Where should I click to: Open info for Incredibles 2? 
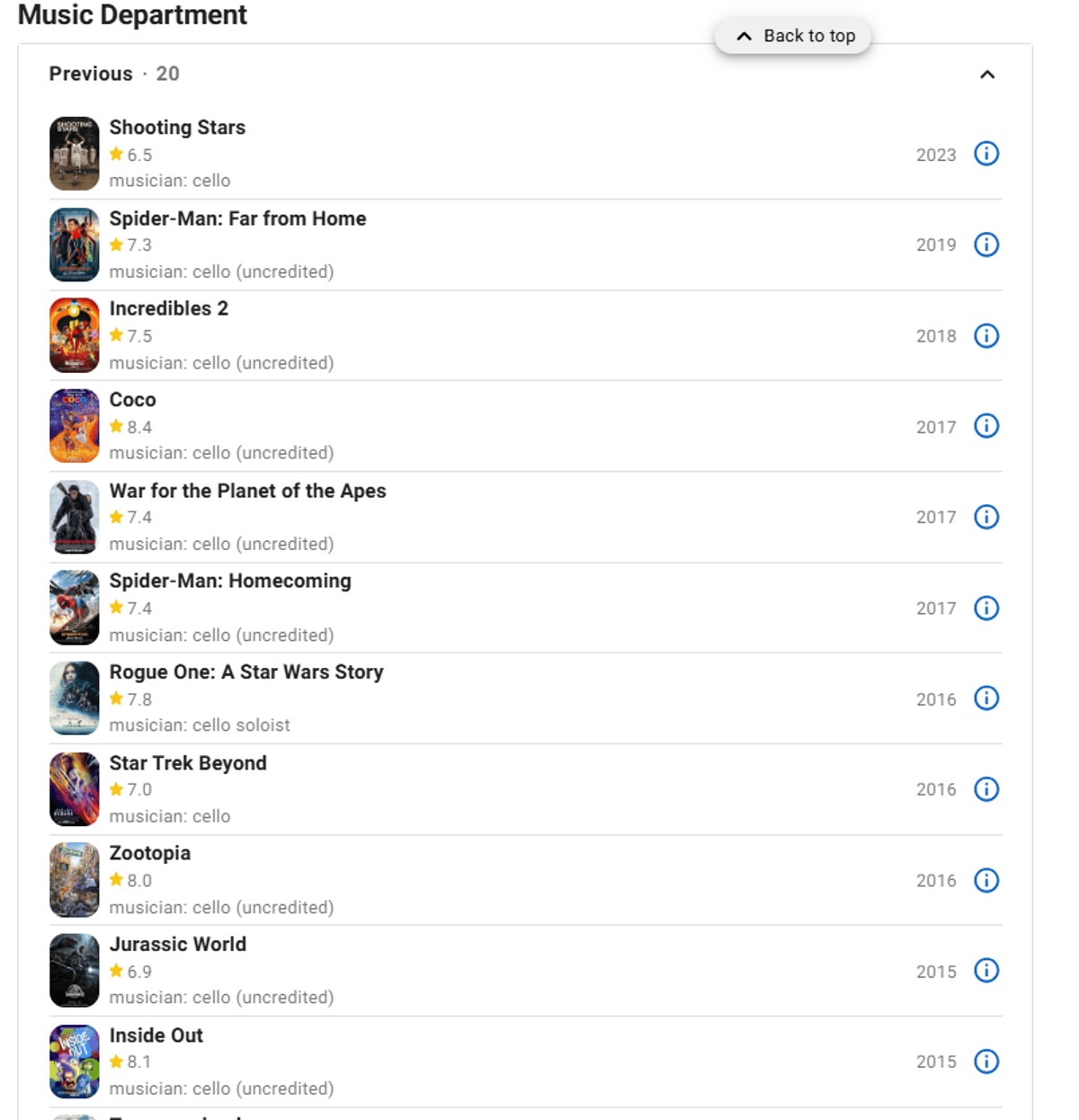pyautogui.click(x=986, y=336)
